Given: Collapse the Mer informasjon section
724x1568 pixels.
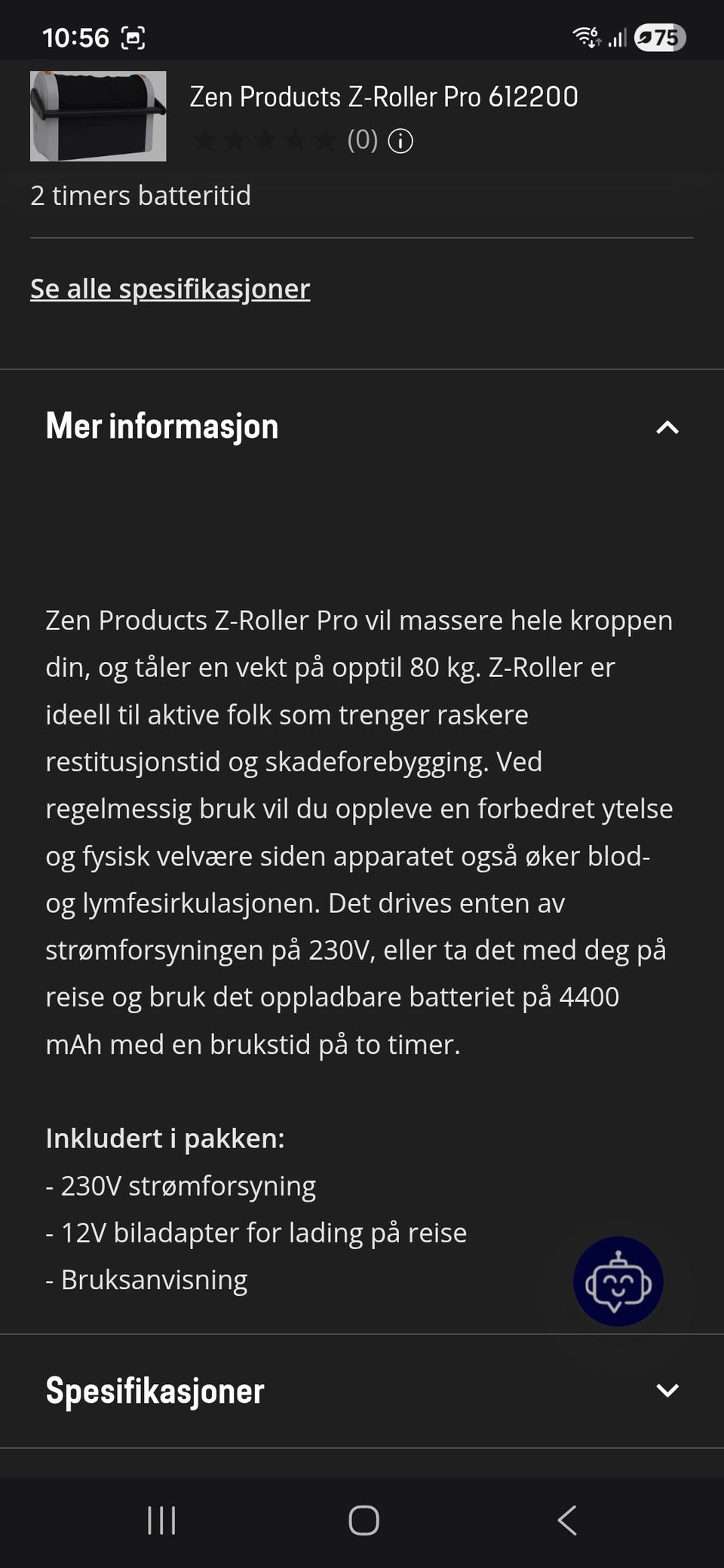Looking at the screenshot, I should click(x=667, y=427).
